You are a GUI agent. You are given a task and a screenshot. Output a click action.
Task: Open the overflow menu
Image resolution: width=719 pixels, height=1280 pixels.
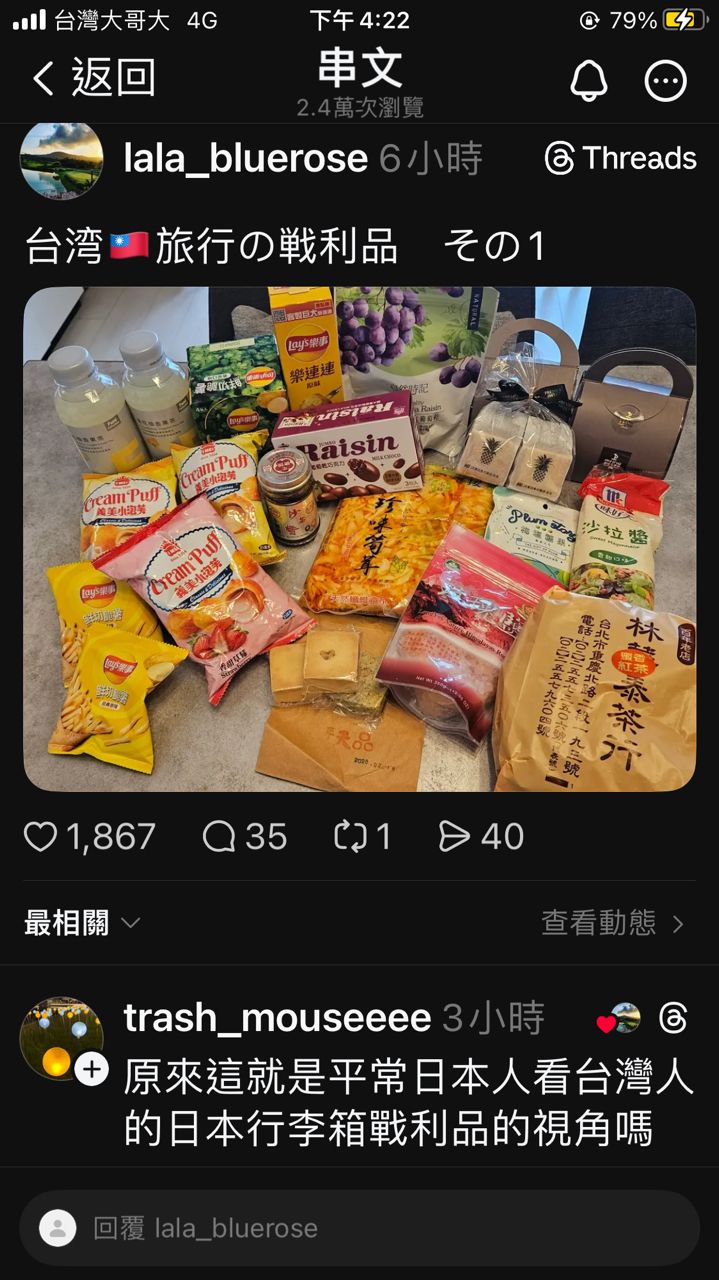[666, 81]
